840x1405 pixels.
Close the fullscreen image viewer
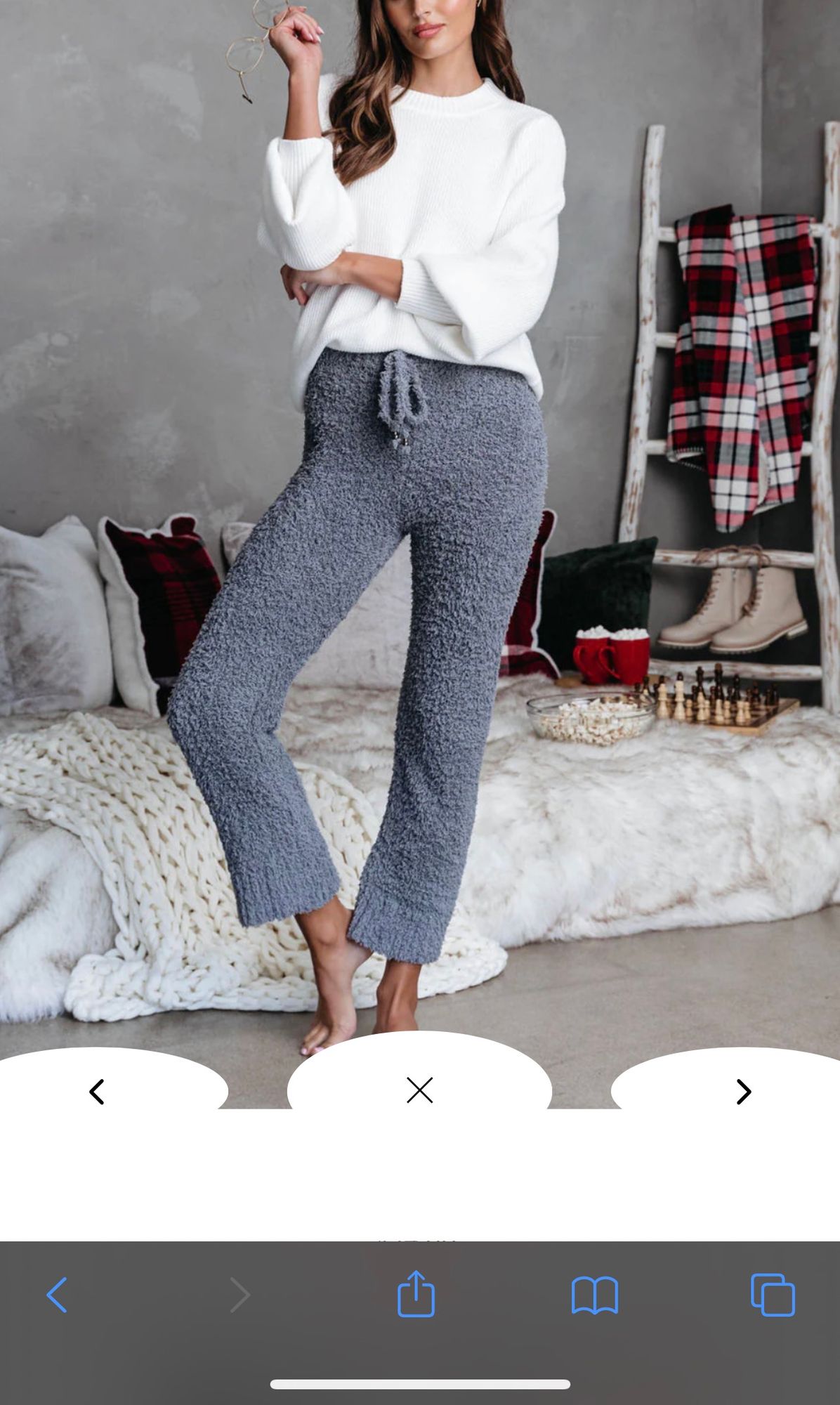[419, 1090]
